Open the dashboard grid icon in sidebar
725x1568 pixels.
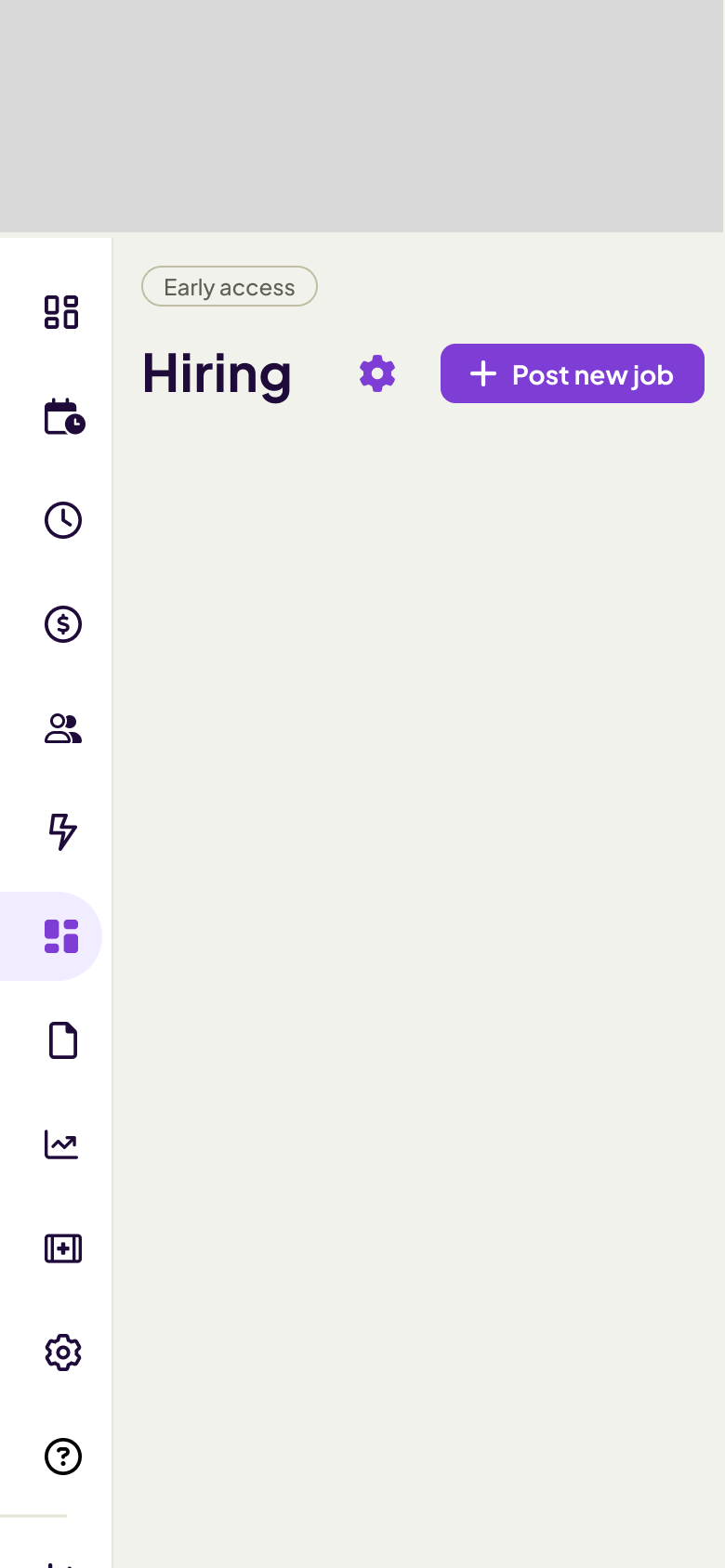pyautogui.click(x=61, y=312)
